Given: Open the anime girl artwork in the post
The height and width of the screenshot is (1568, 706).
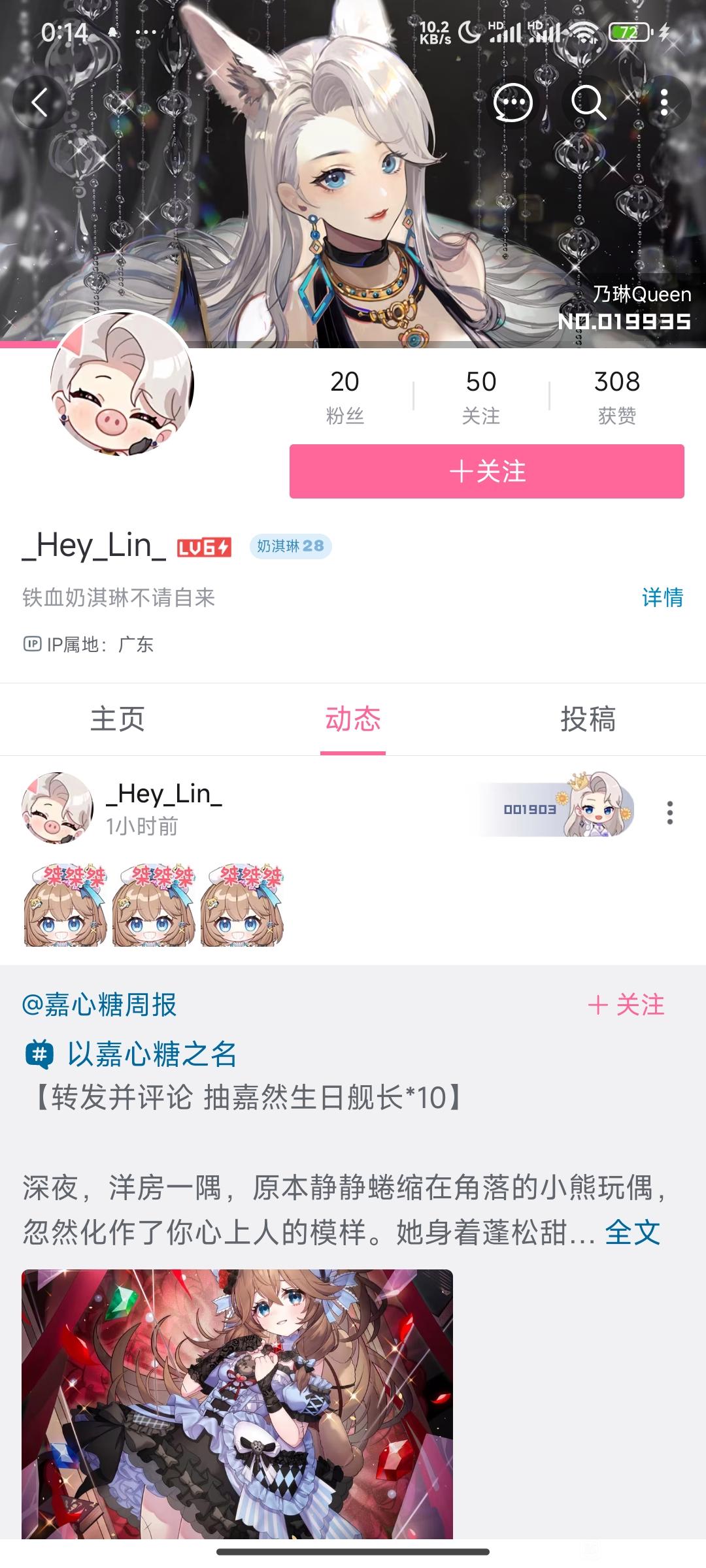Looking at the screenshot, I should tap(237, 1403).
